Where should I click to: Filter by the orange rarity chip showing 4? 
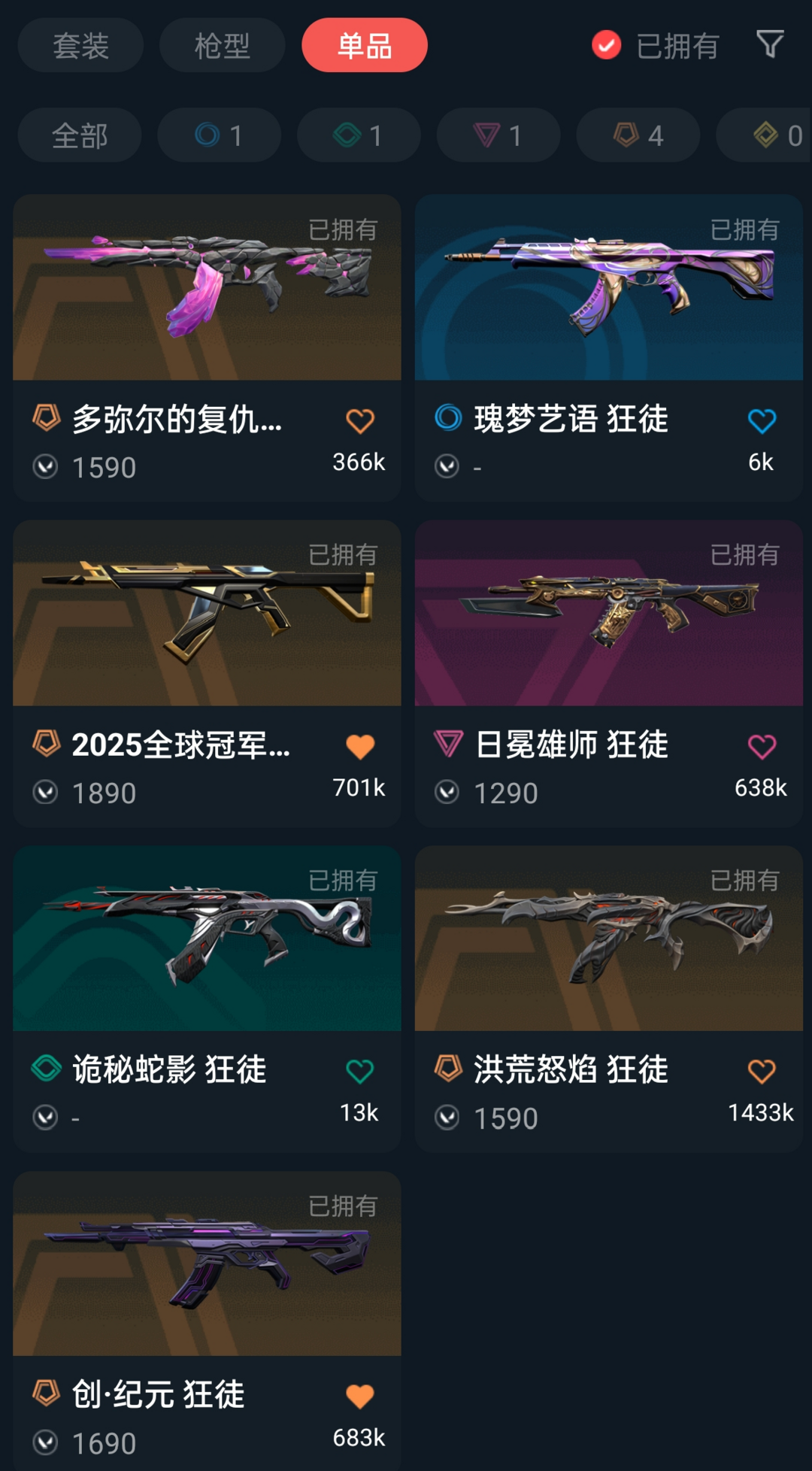[638, 135]
